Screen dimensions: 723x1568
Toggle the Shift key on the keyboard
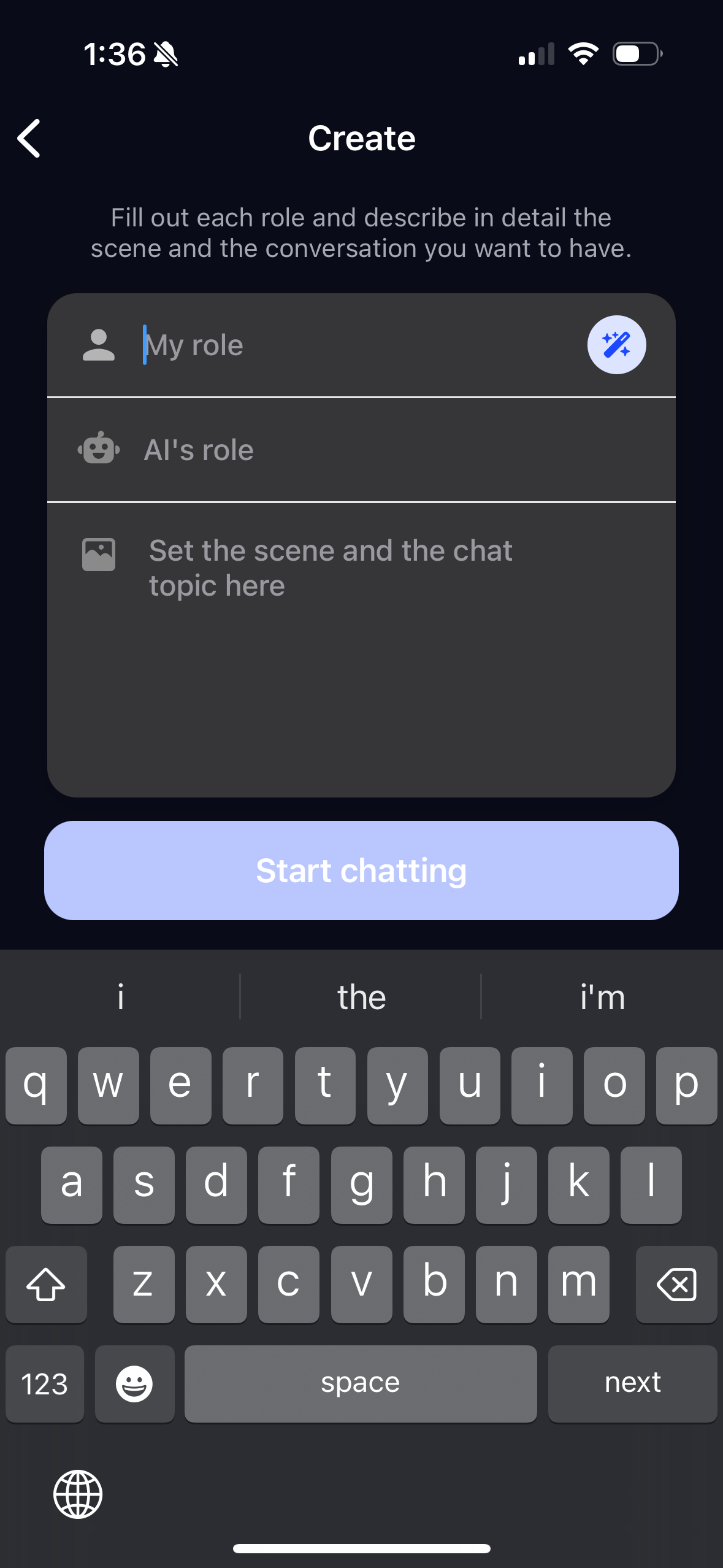click(46, 1284)
